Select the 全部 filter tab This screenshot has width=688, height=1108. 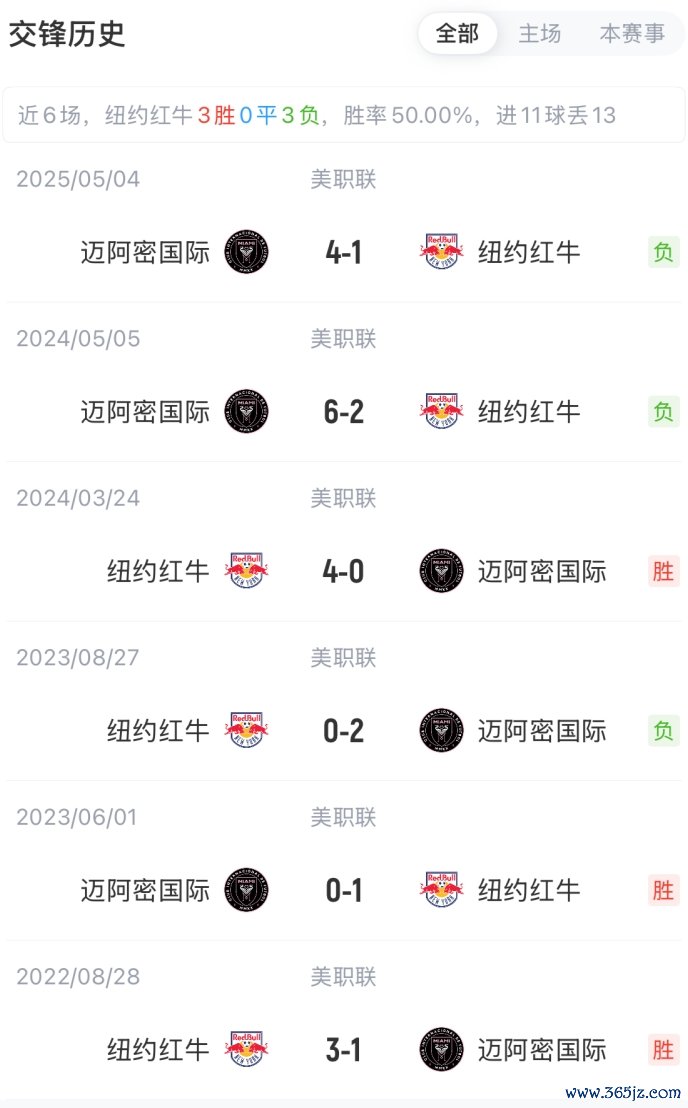(x=457, y=33)
